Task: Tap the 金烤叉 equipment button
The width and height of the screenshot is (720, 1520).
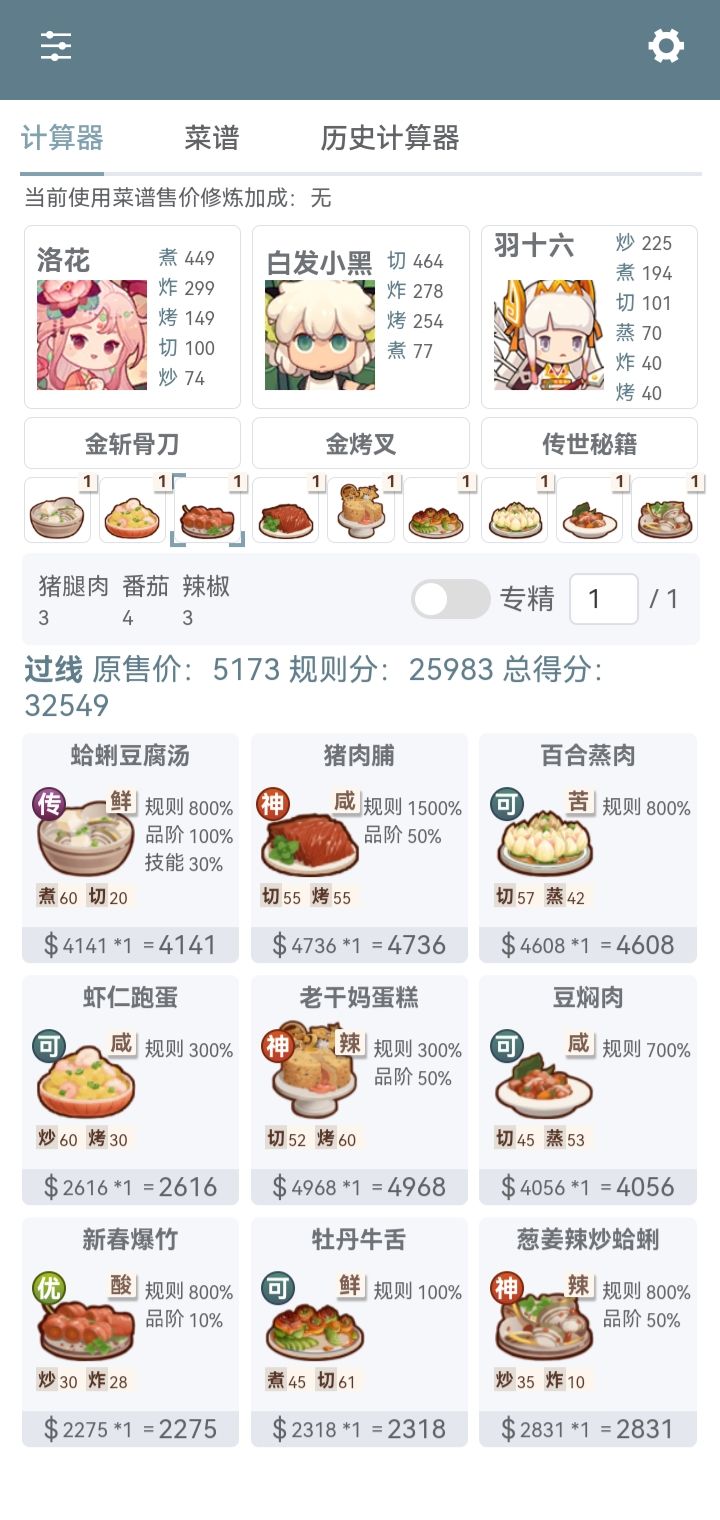Action: tap(361, 443)
